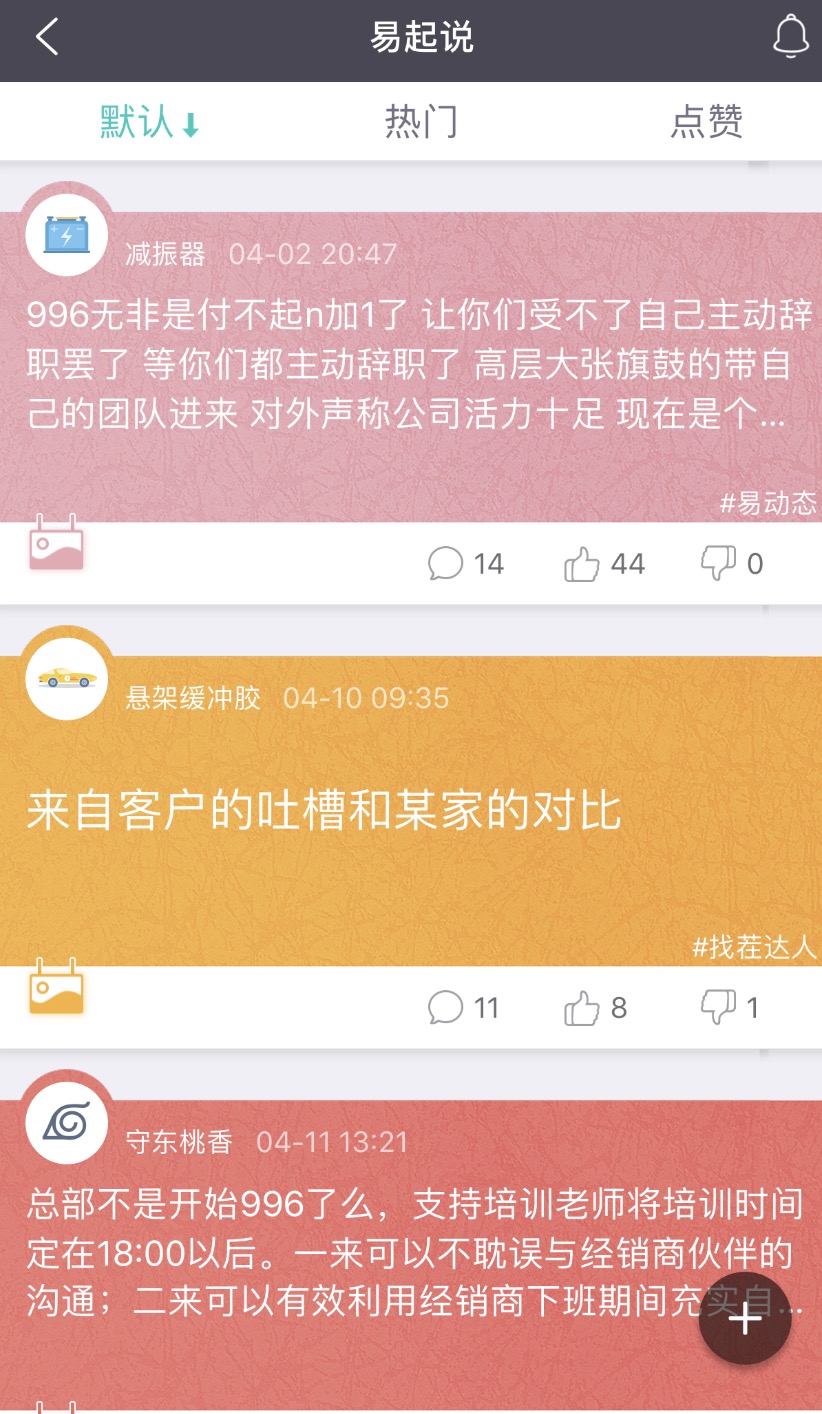
Task: Tap the #易动态 hashtag
Action: coord(768,503)
